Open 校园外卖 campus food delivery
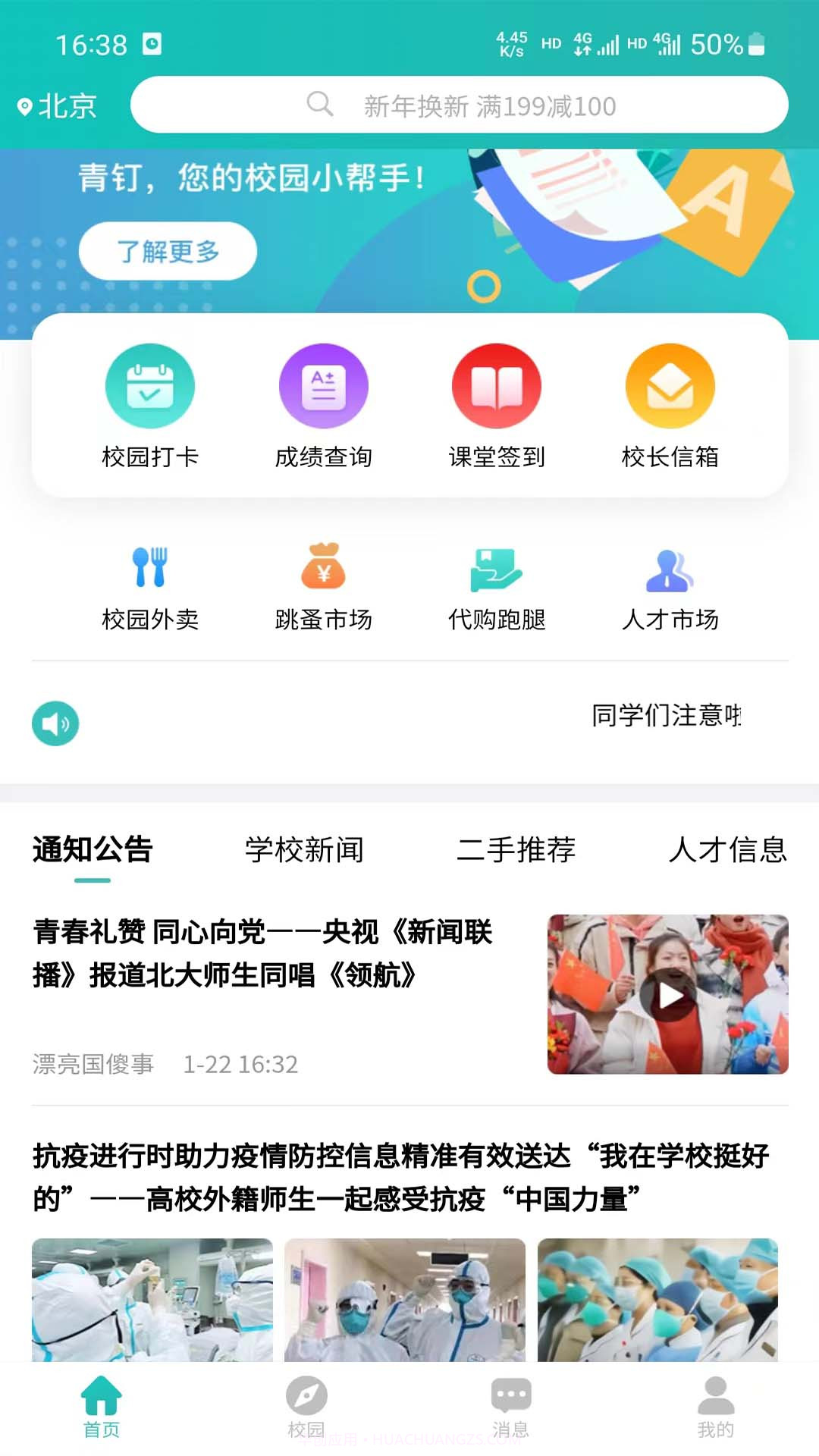819x1456 pixels. [150, 569]
